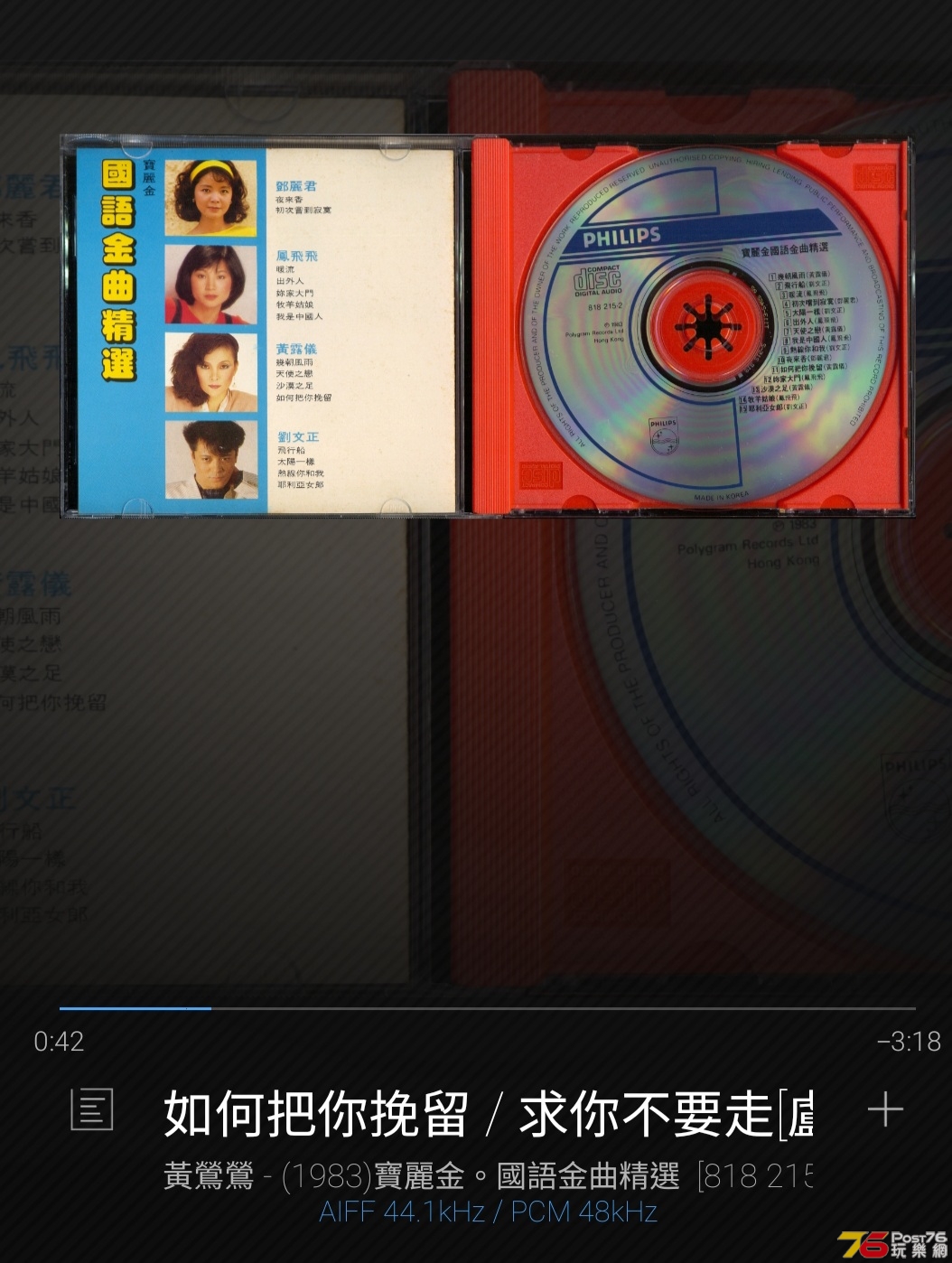This screenshot has height=1263, width=952.
Task: Tap the album cover artwork
Action: coord(488,325)
